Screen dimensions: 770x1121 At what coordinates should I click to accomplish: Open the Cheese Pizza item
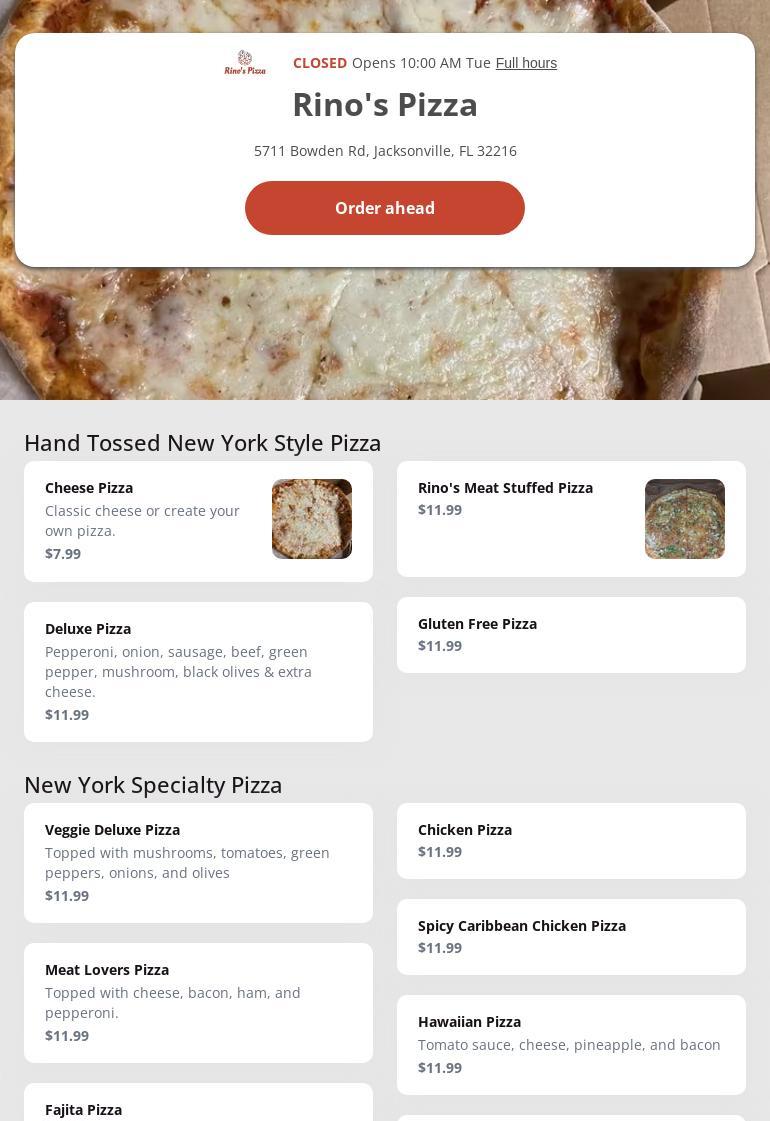[198, 521]
